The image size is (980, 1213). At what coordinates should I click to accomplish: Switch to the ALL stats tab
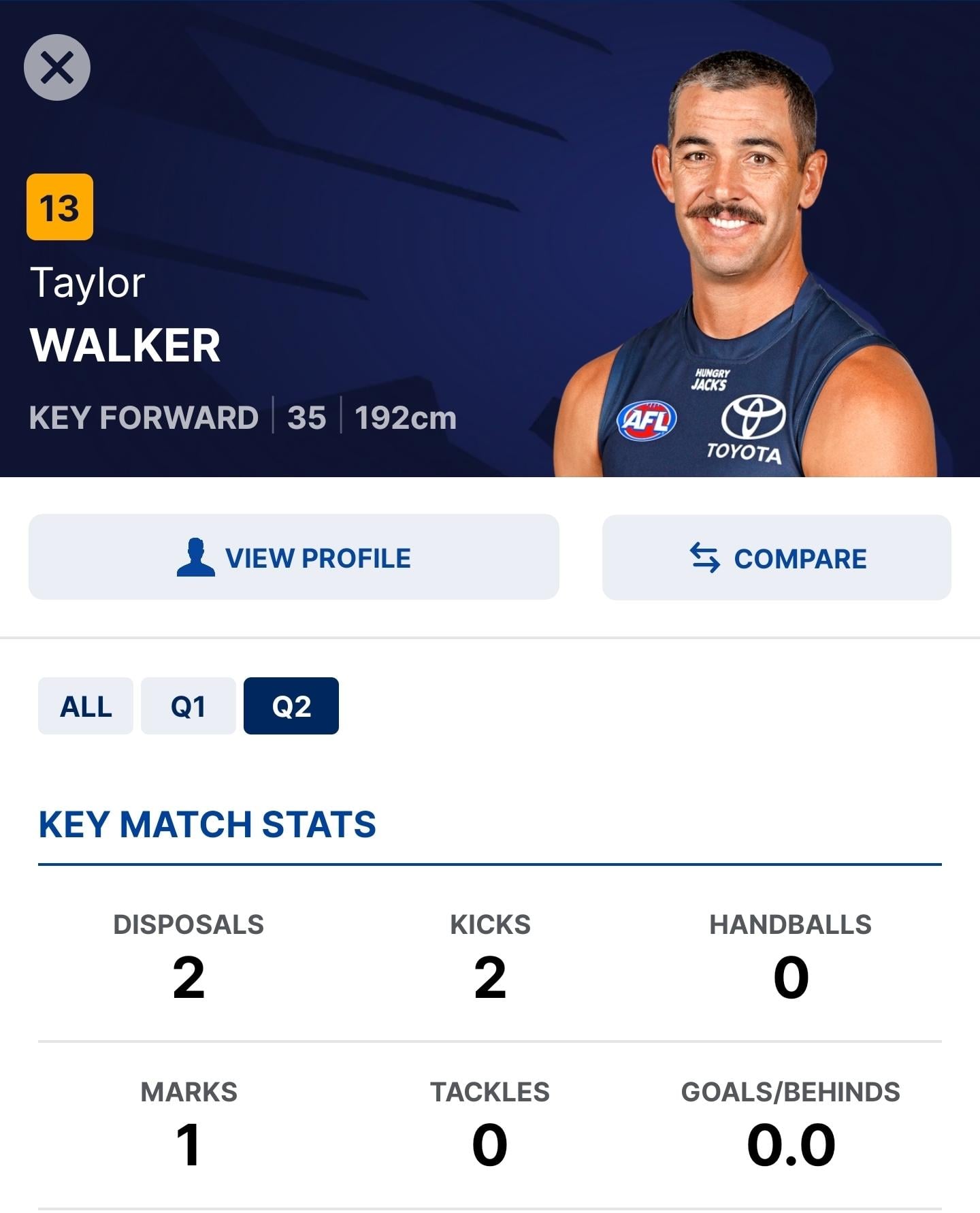point(86,706)
